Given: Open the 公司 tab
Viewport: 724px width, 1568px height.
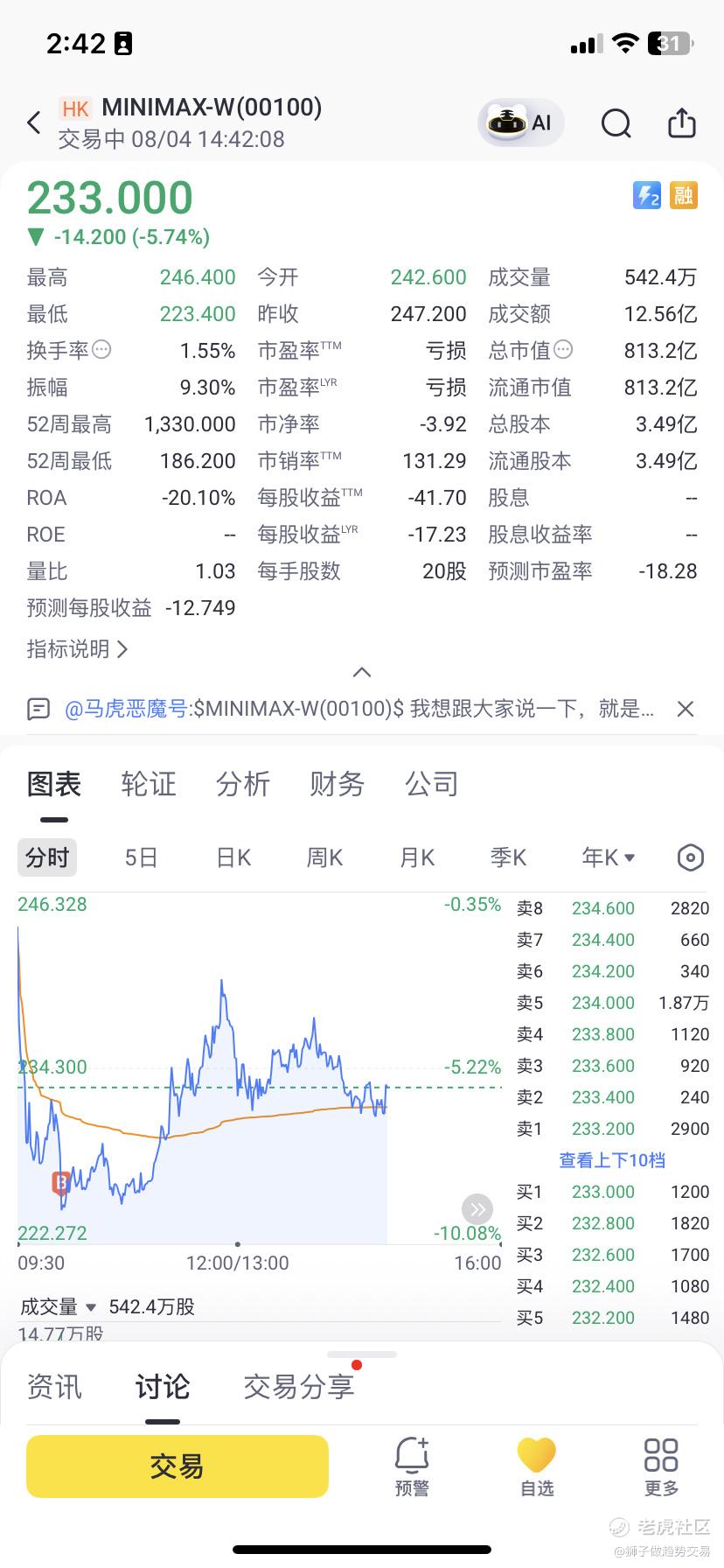Looking at the screenshot, I should [x=431, y=783].
